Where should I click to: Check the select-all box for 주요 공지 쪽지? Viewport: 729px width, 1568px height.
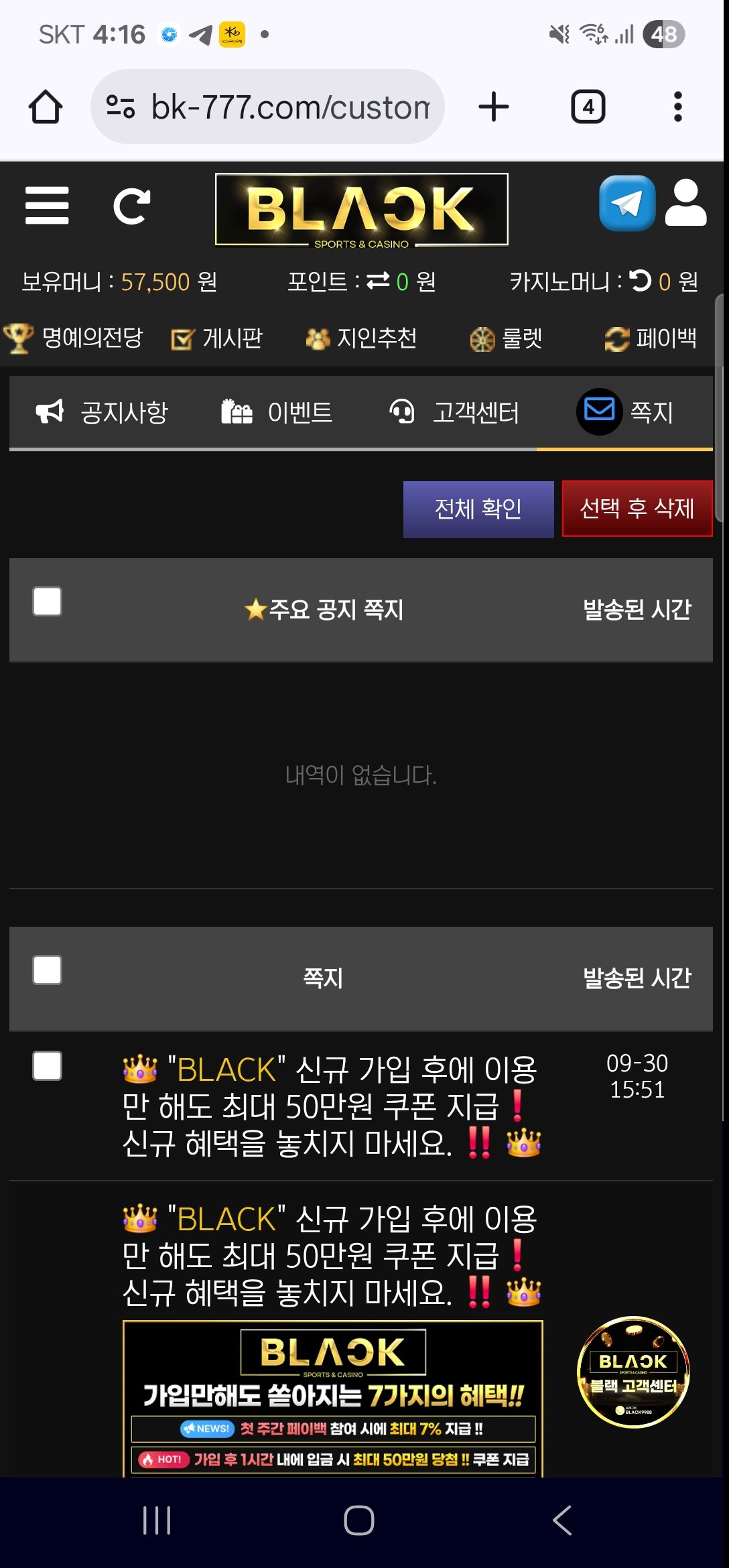click(48, 602)
